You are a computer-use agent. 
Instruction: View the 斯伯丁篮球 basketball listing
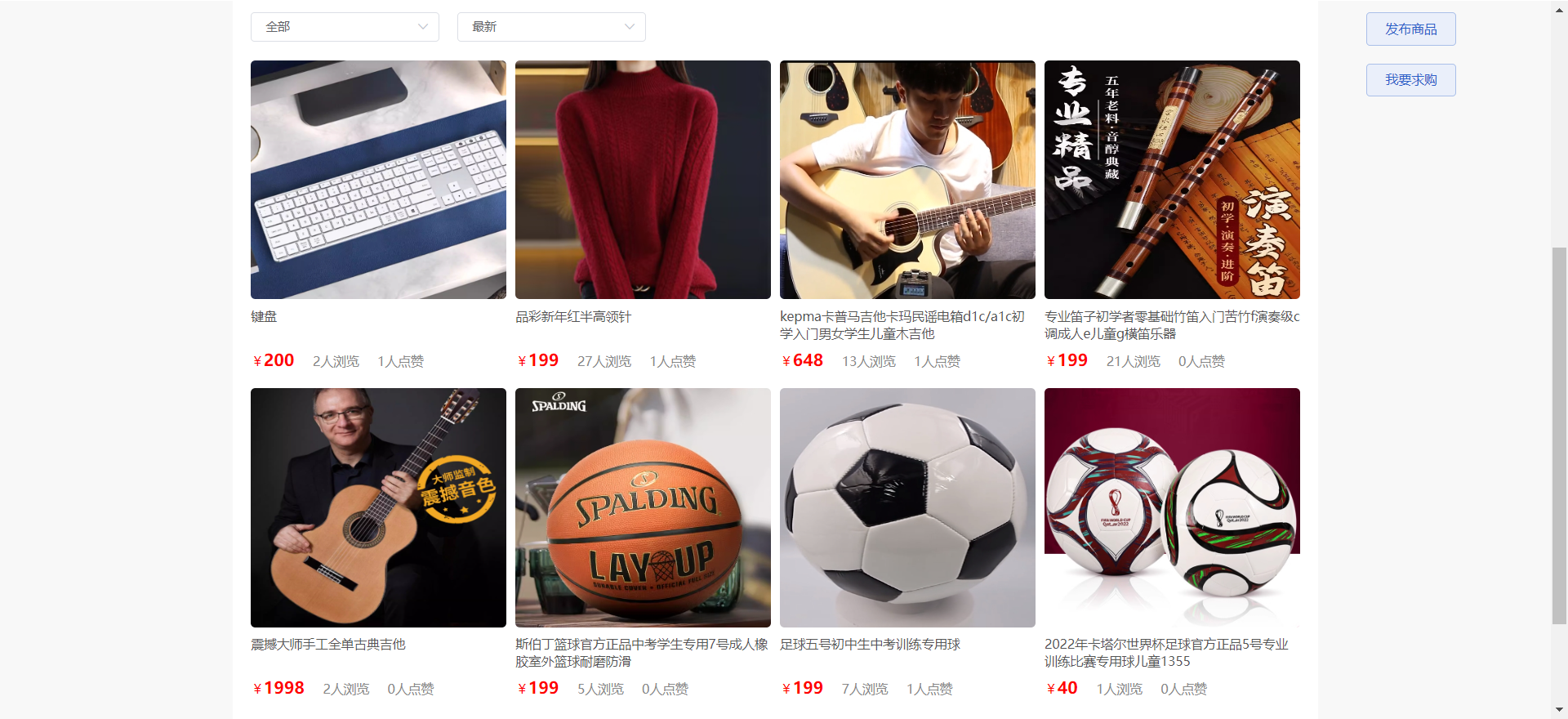click(x=643, y=507)
